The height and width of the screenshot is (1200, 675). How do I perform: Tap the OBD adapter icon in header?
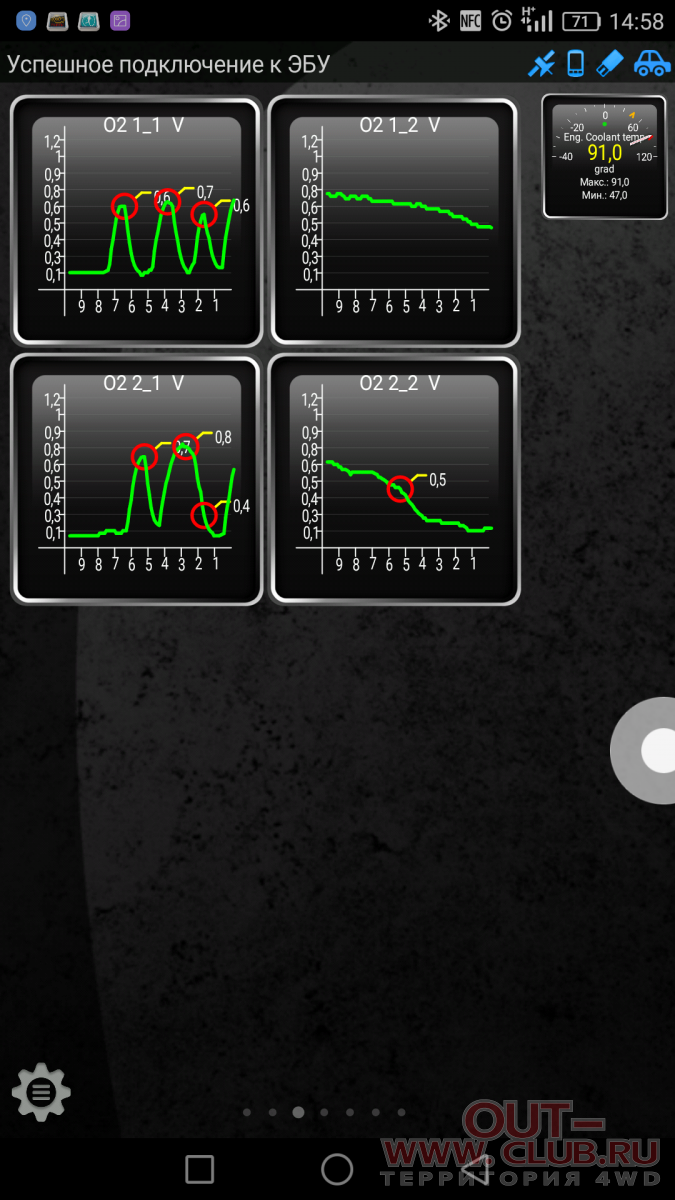click(x=609, y=64)
